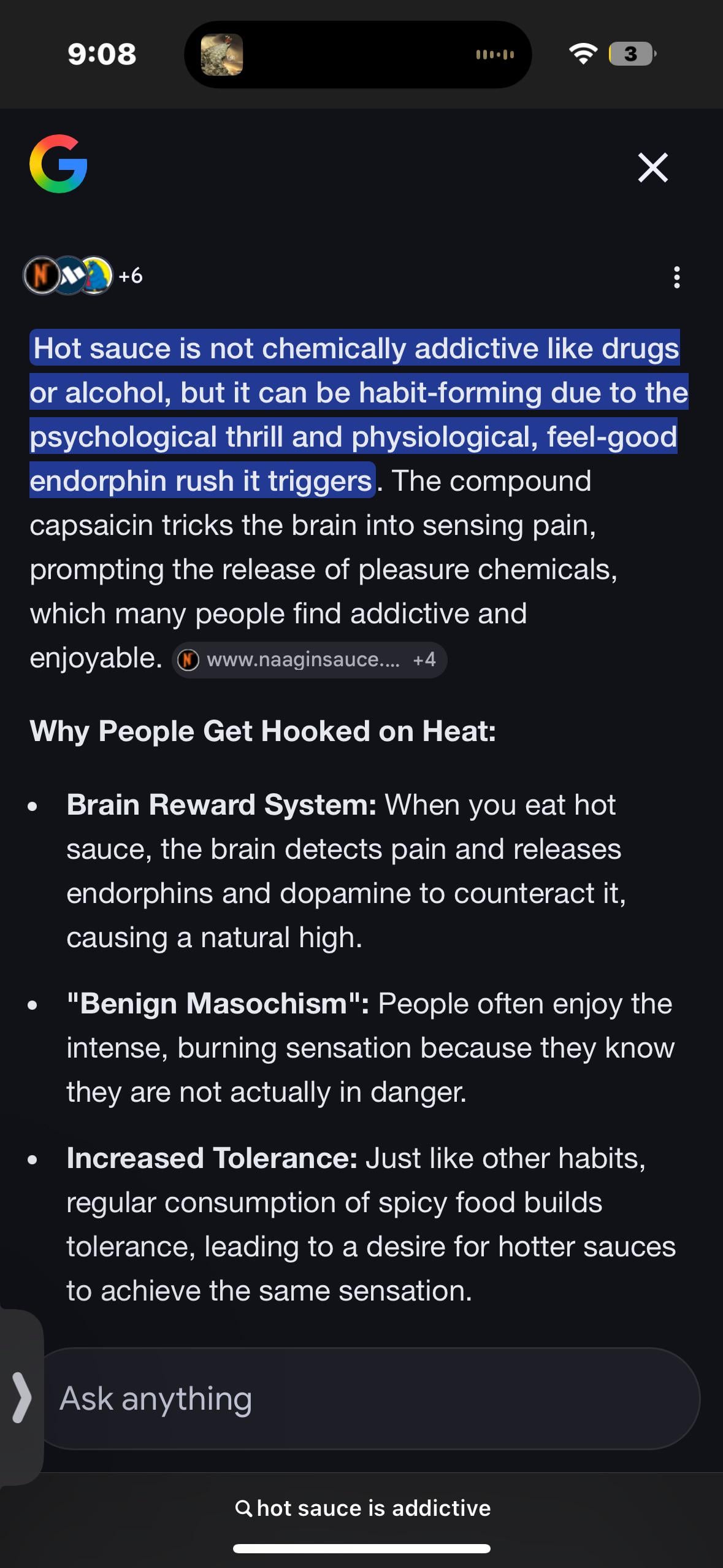Tap the Ask anything field
This screenshot has width=723, height=1568.
point(368,1399)
